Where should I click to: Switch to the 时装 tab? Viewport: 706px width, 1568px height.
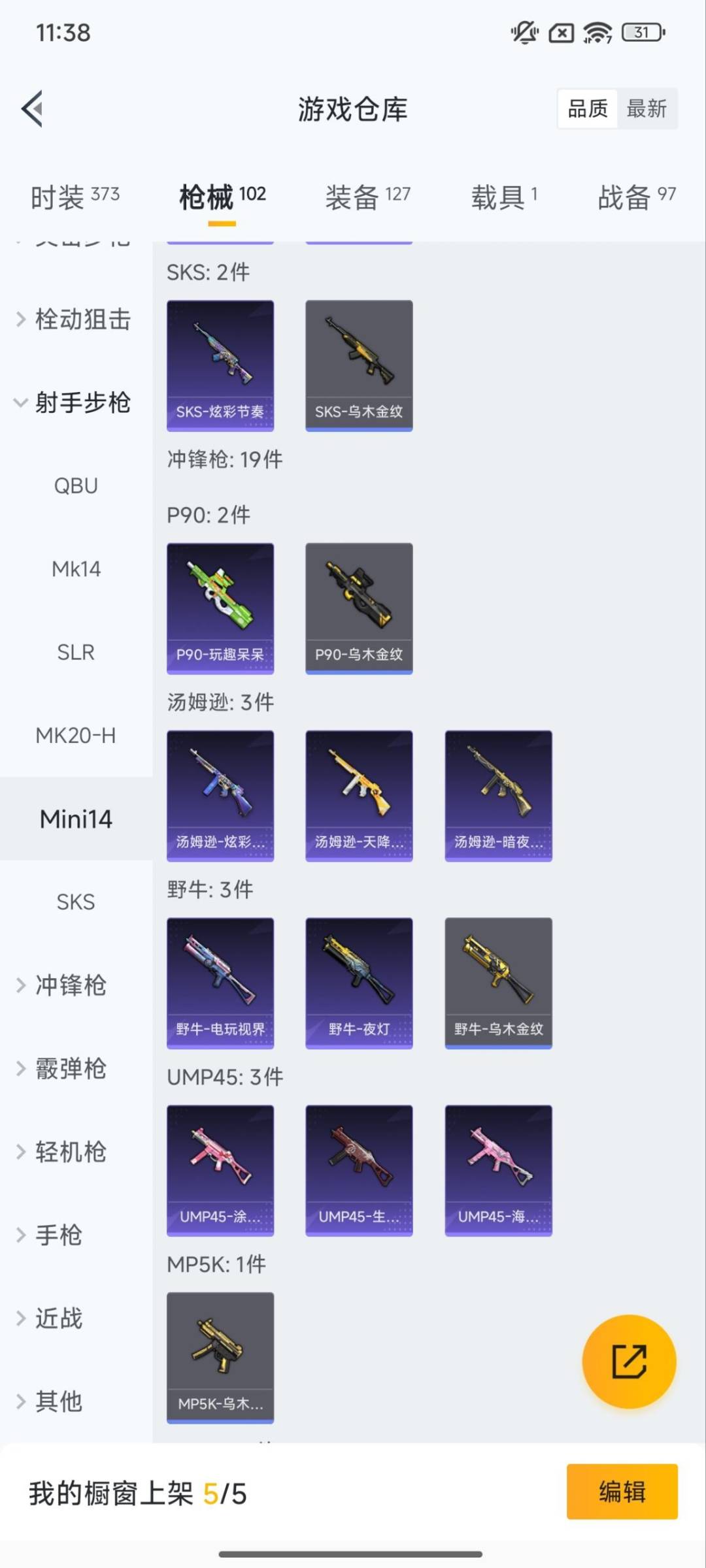(x=73, y=196)
